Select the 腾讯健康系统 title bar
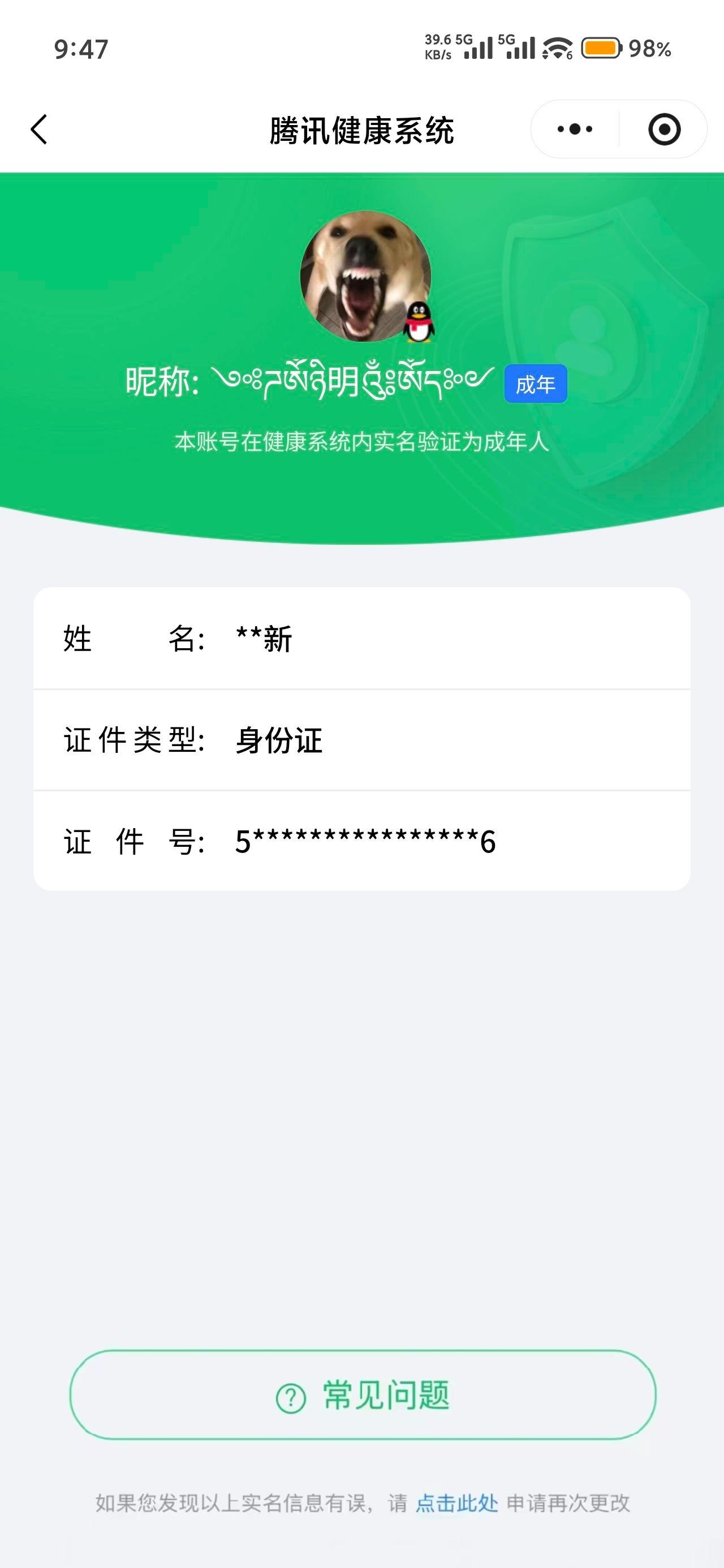Screen dimensions: 724x1568 coord(361,130)
